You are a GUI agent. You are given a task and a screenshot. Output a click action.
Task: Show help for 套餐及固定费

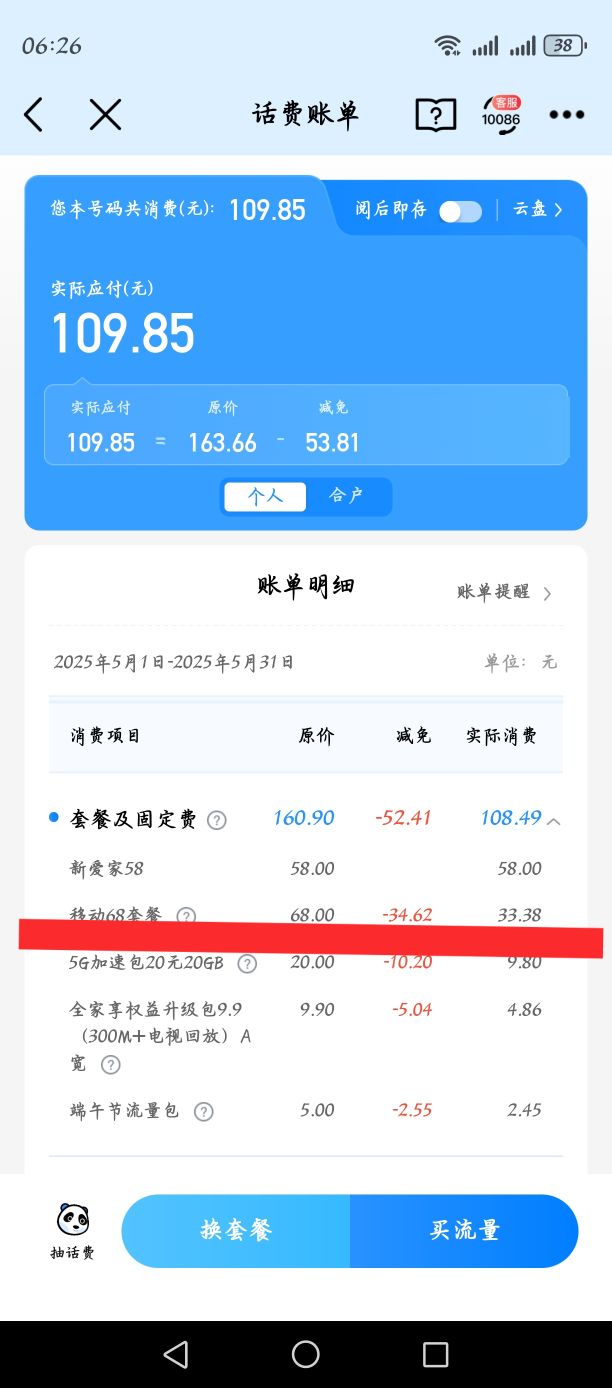tap(216, 820)
